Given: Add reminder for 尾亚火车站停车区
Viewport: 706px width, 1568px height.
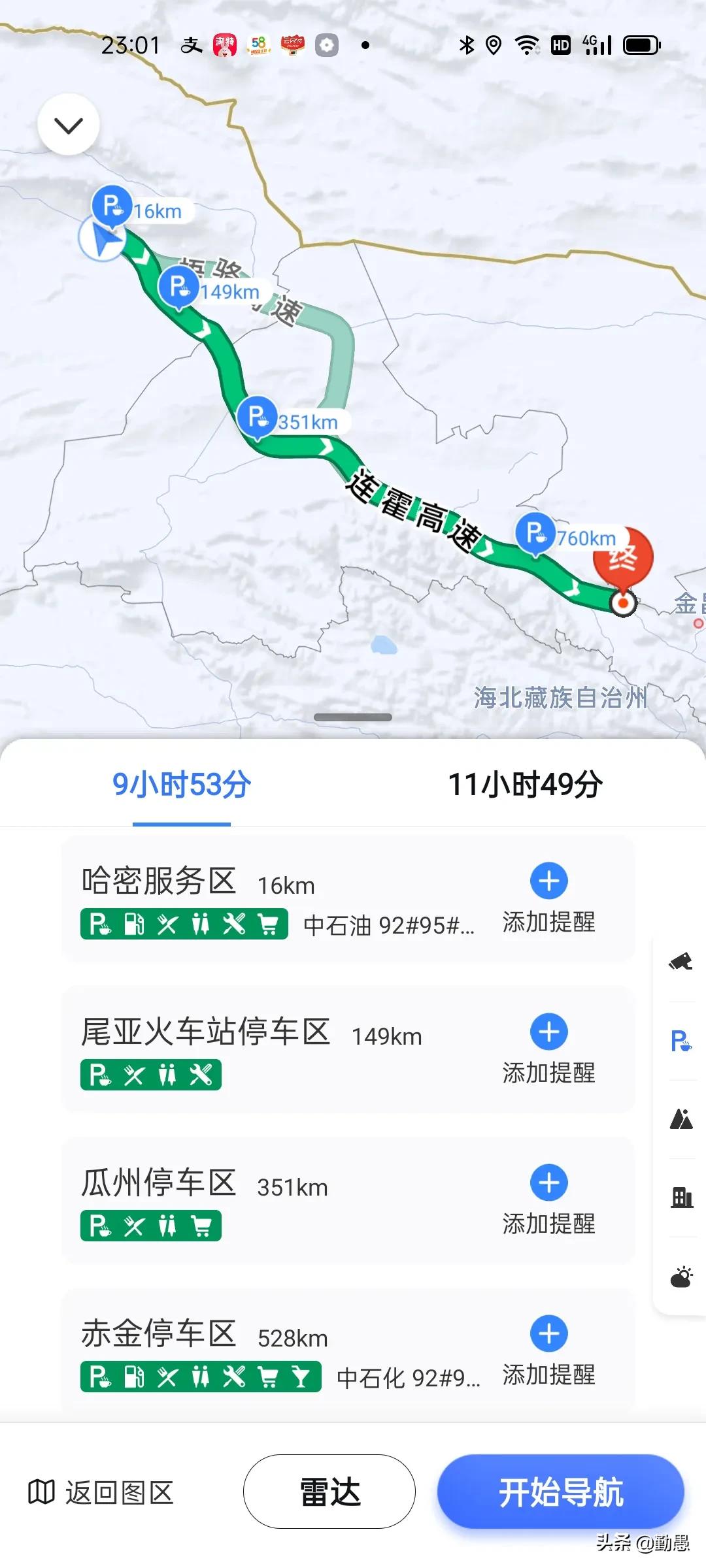Looking at the screenshot, I should 548,1047.
